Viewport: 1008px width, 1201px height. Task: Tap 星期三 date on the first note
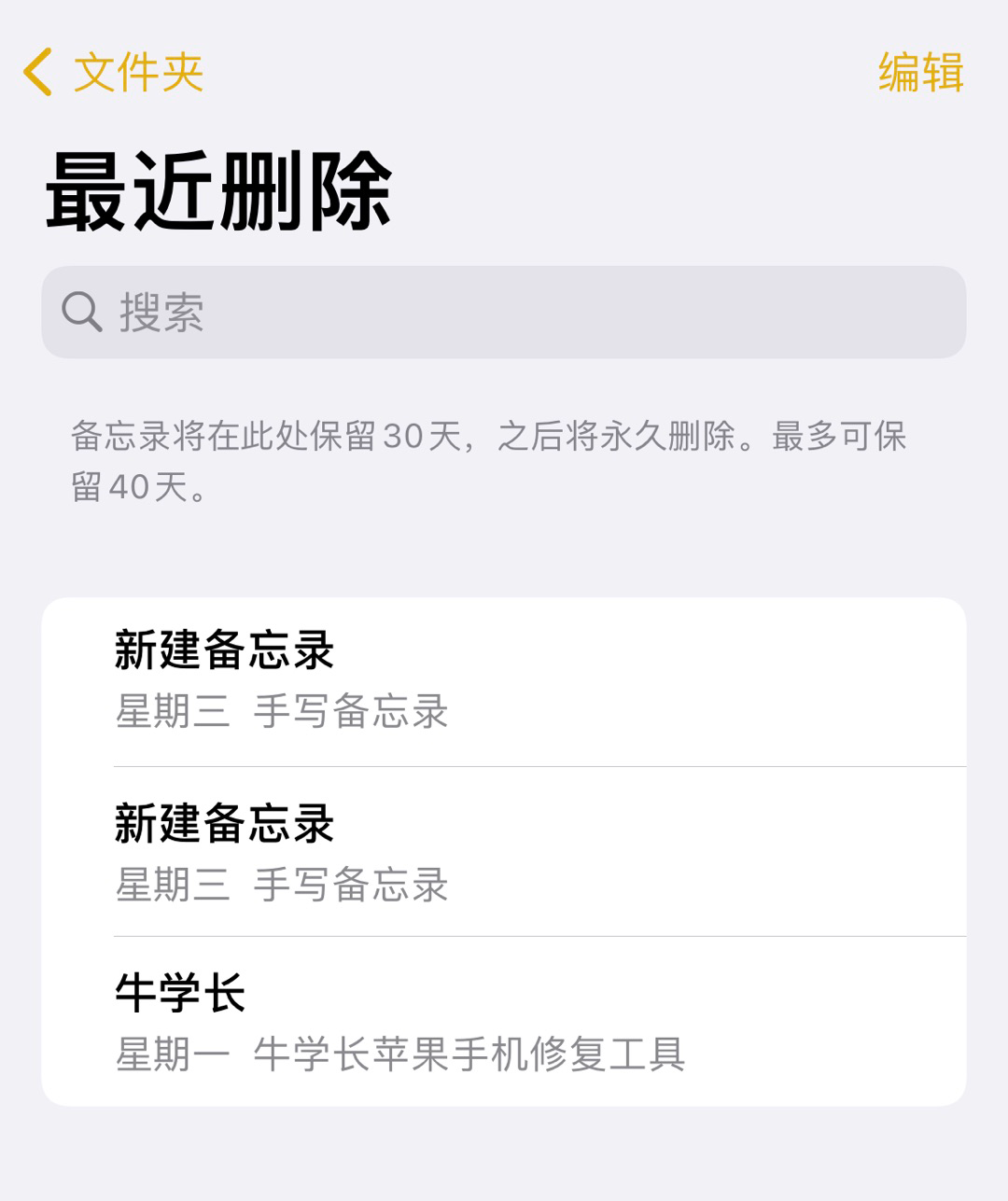[x=174, y=712]
